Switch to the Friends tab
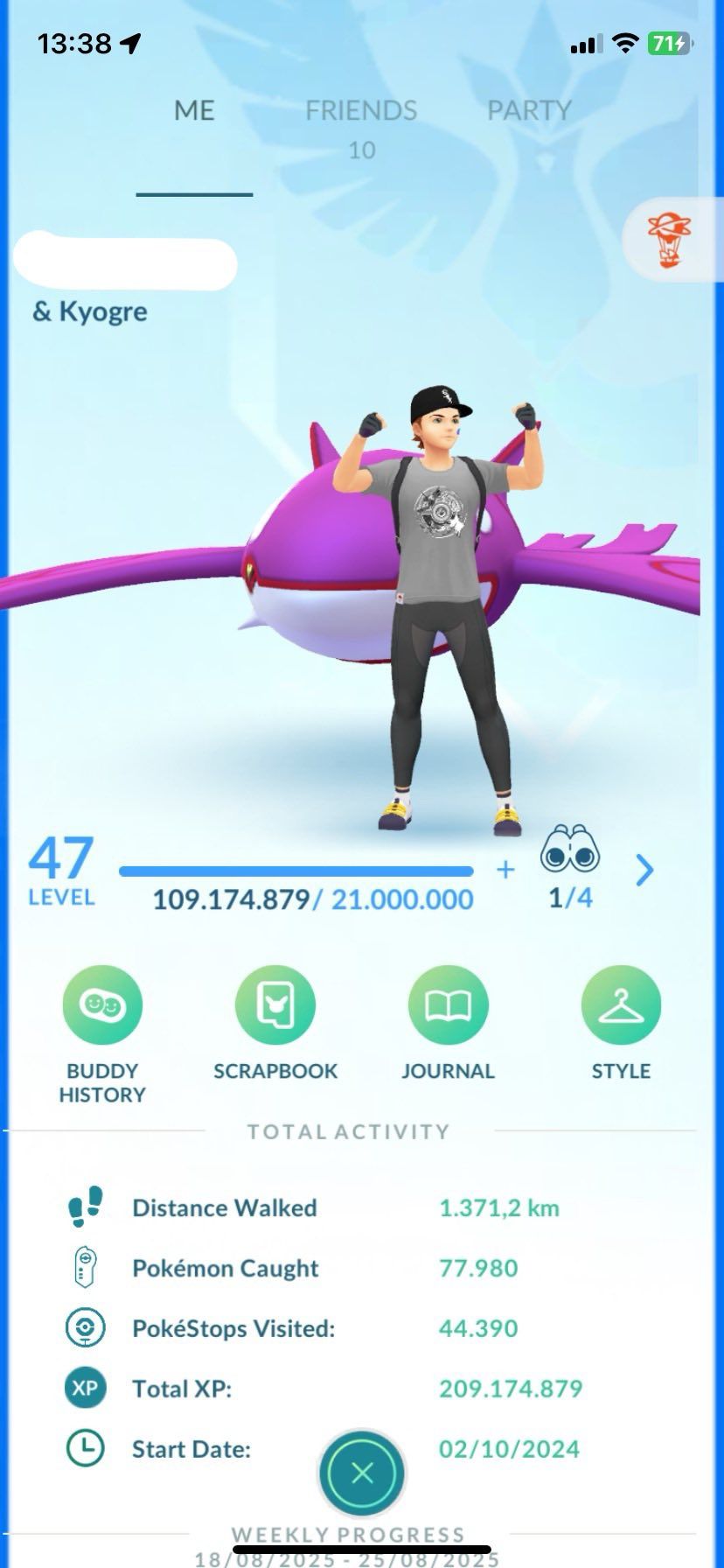This screenshot has width=724, height=1568. click(361, 127)
